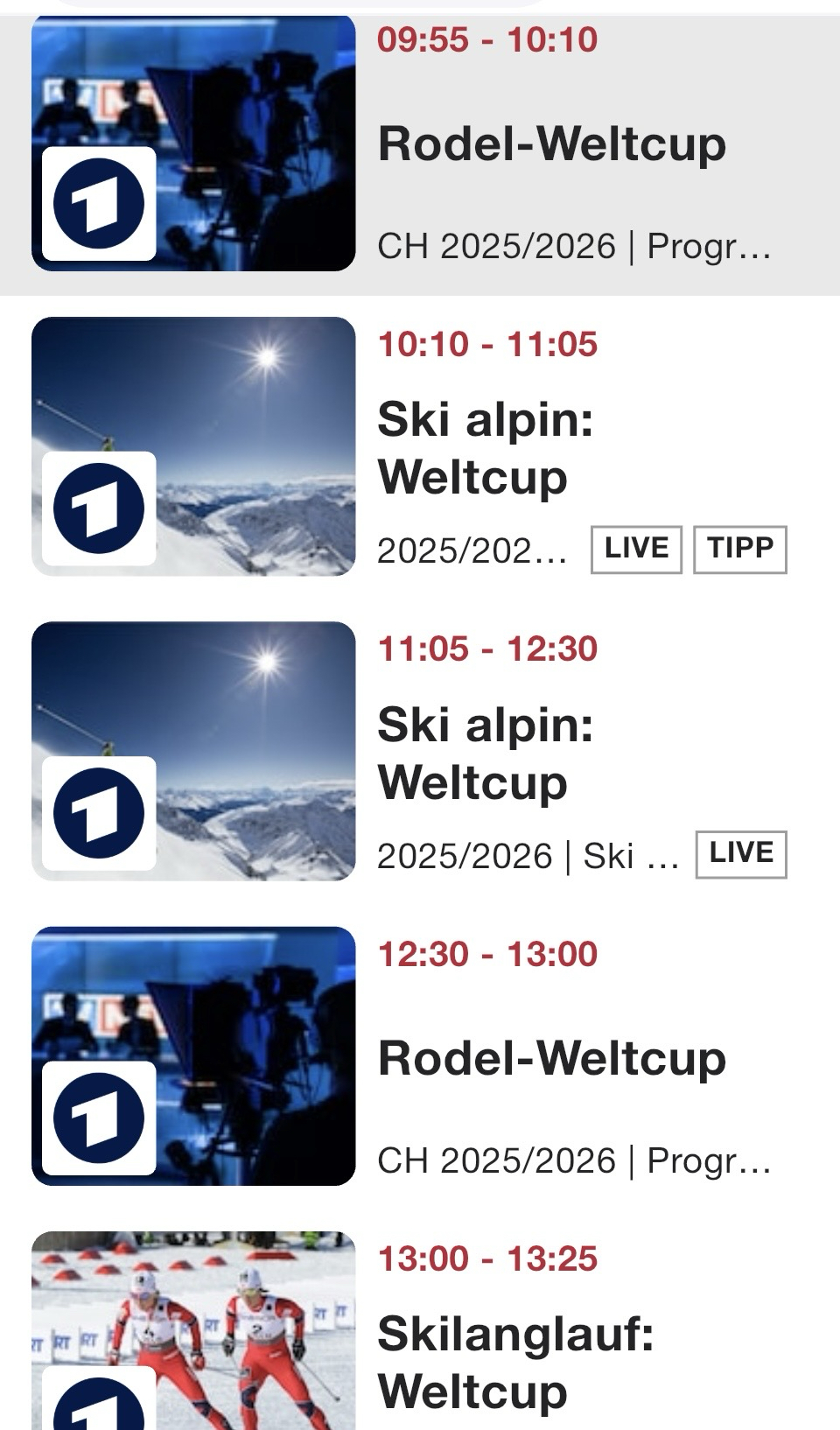Open Rodel-Weltcup listing at 09:55

(551, 144)
